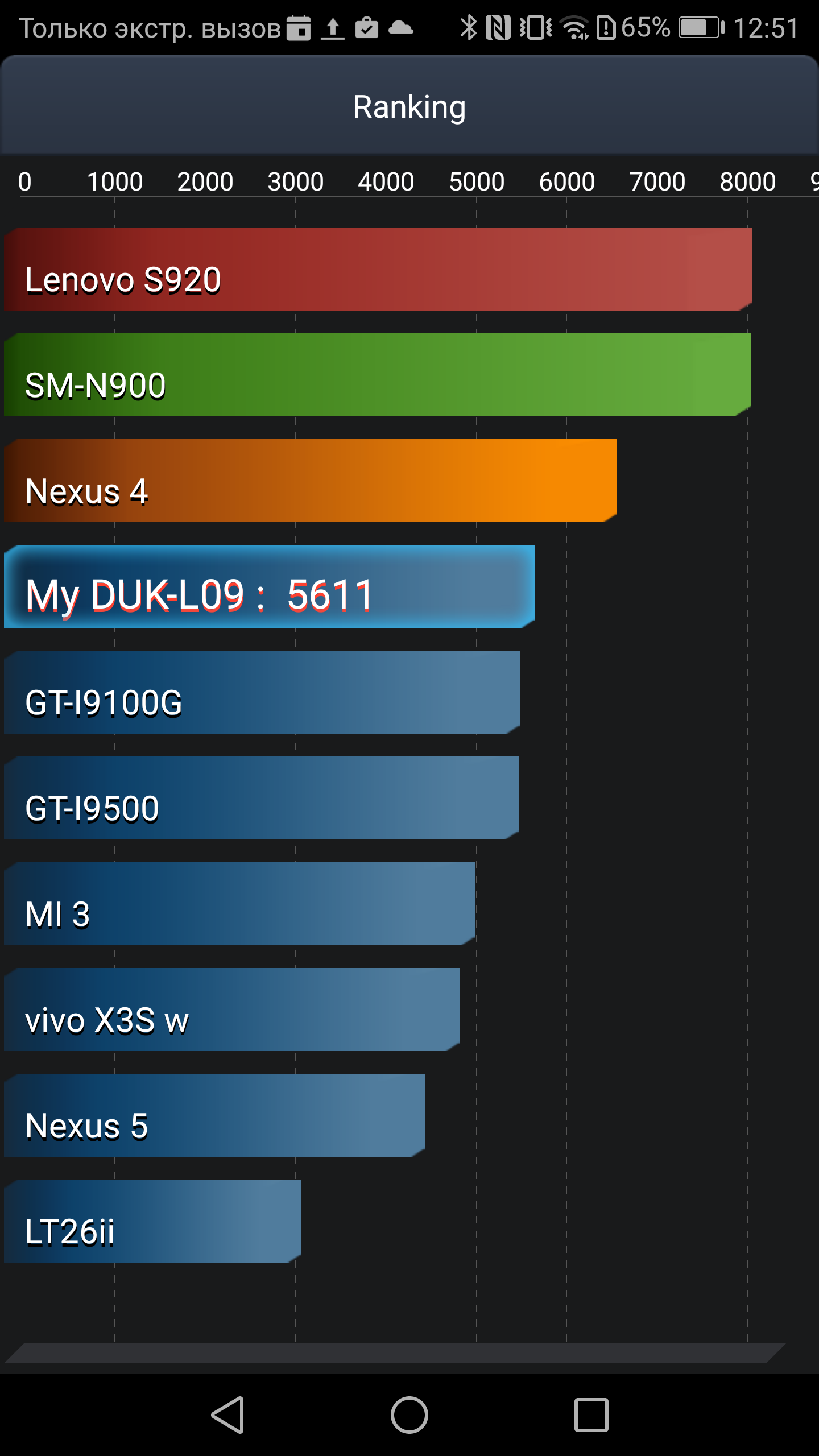Return to the phone's home screen
The width and height of the screenshot is (819, 1456).
click(x=409, y=1414)
